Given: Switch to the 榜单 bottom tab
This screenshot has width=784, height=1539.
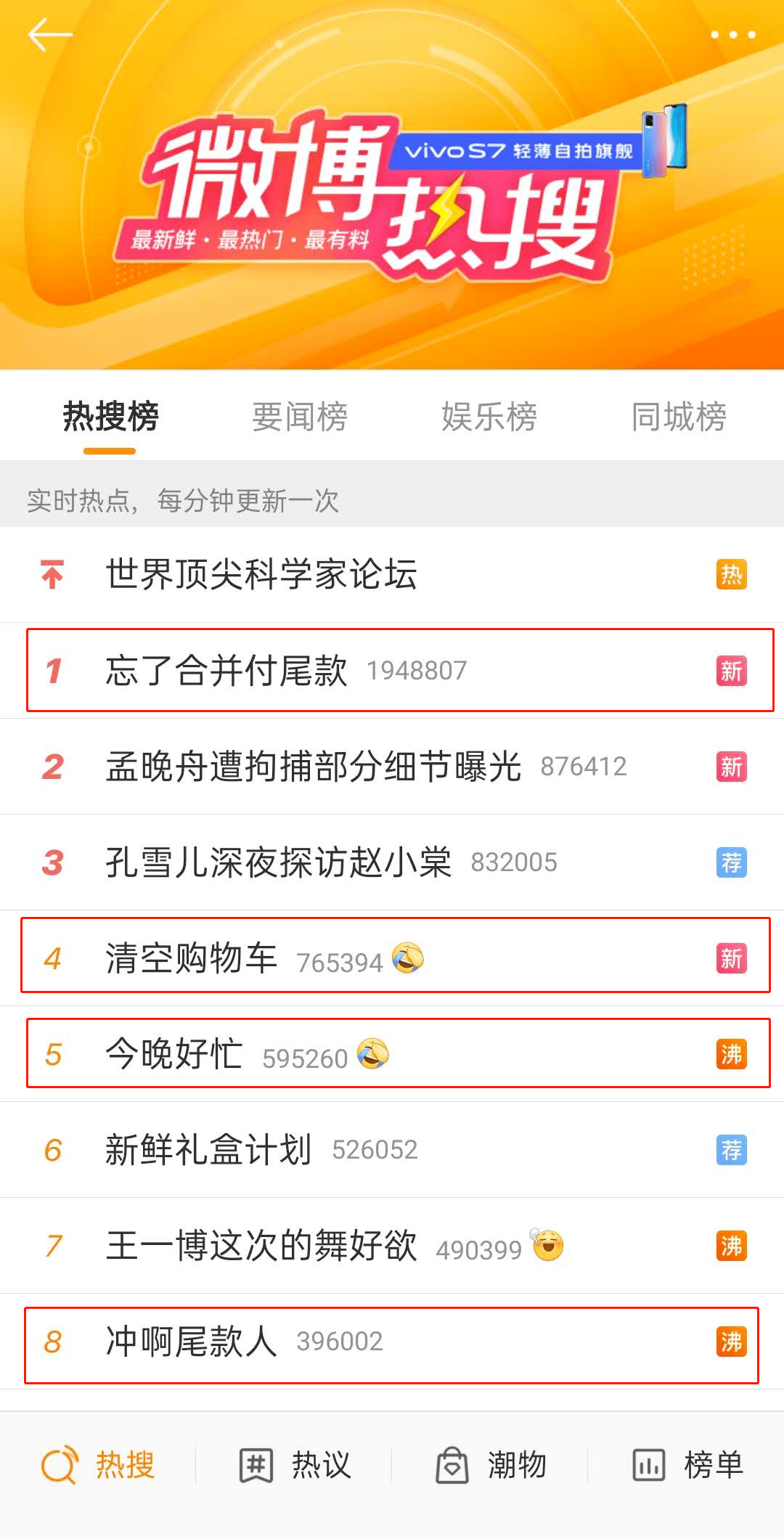Looking at the screenshot, I should coord(687,1465).
